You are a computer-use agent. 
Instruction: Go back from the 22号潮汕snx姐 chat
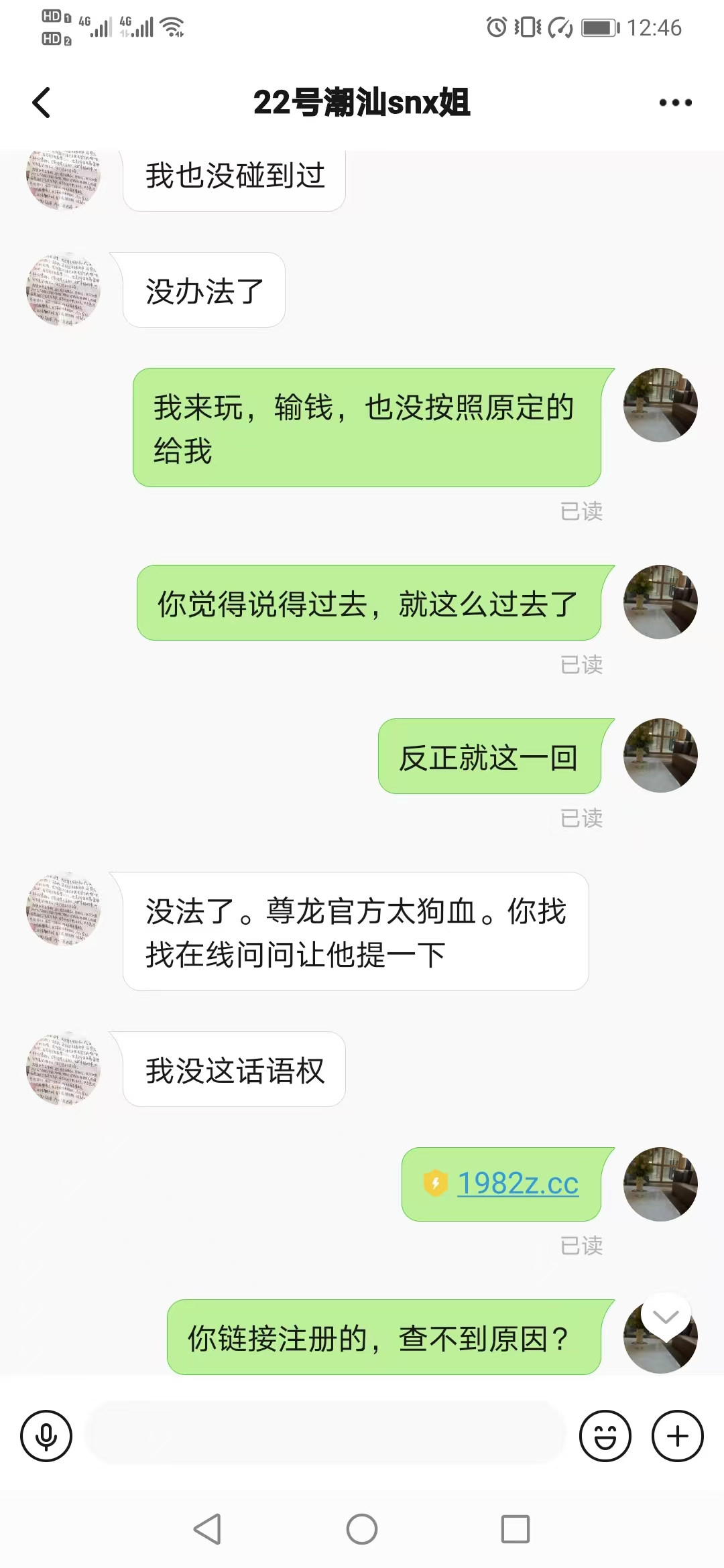42,103
